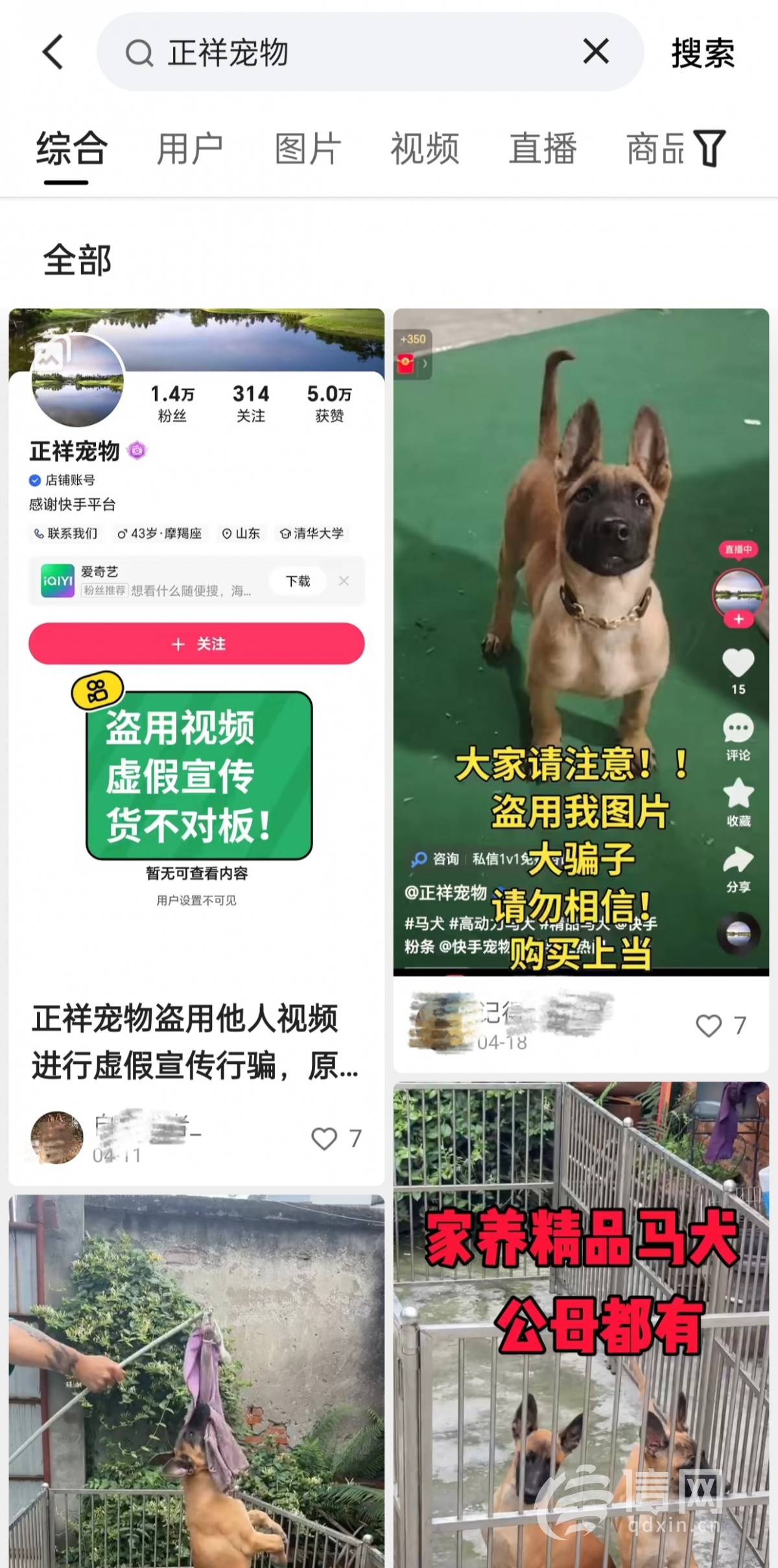
Task: Open the puppy post warning 大家请注意
Action: pos(580,642)
